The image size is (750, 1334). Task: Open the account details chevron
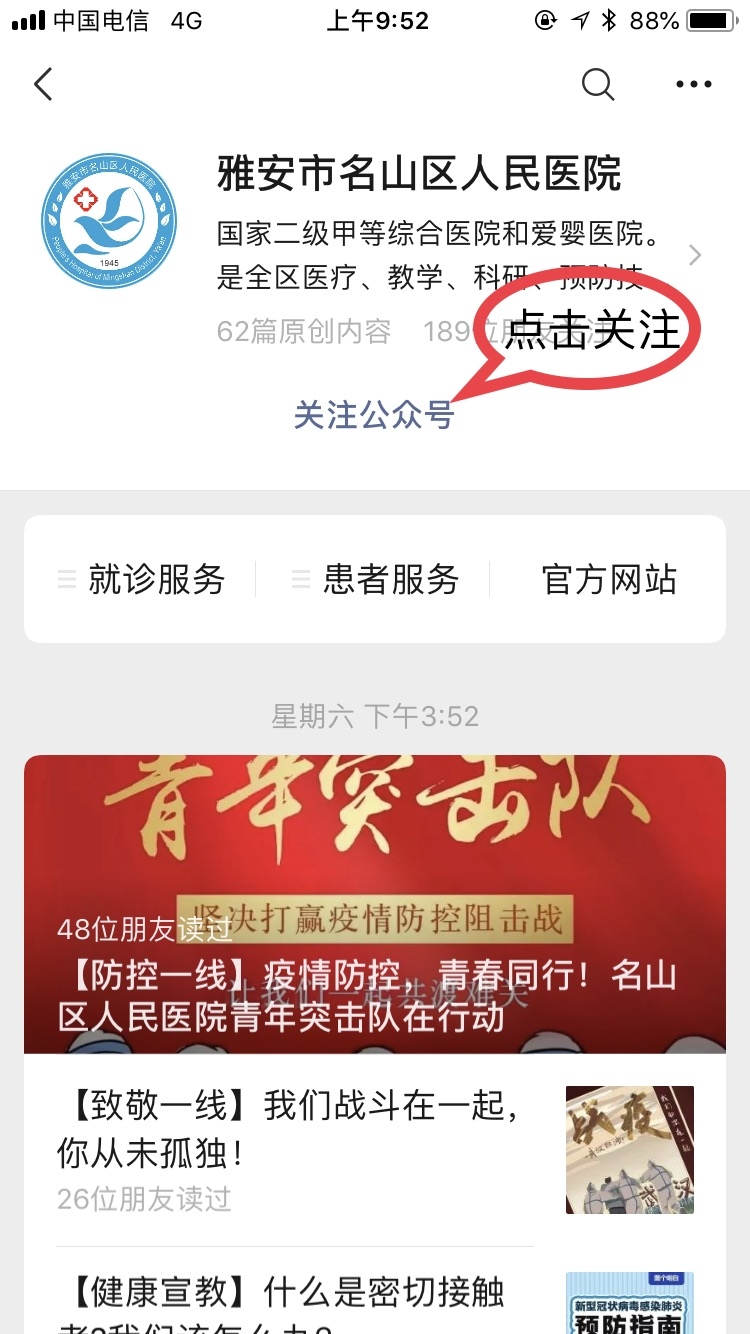click(695, 256)
